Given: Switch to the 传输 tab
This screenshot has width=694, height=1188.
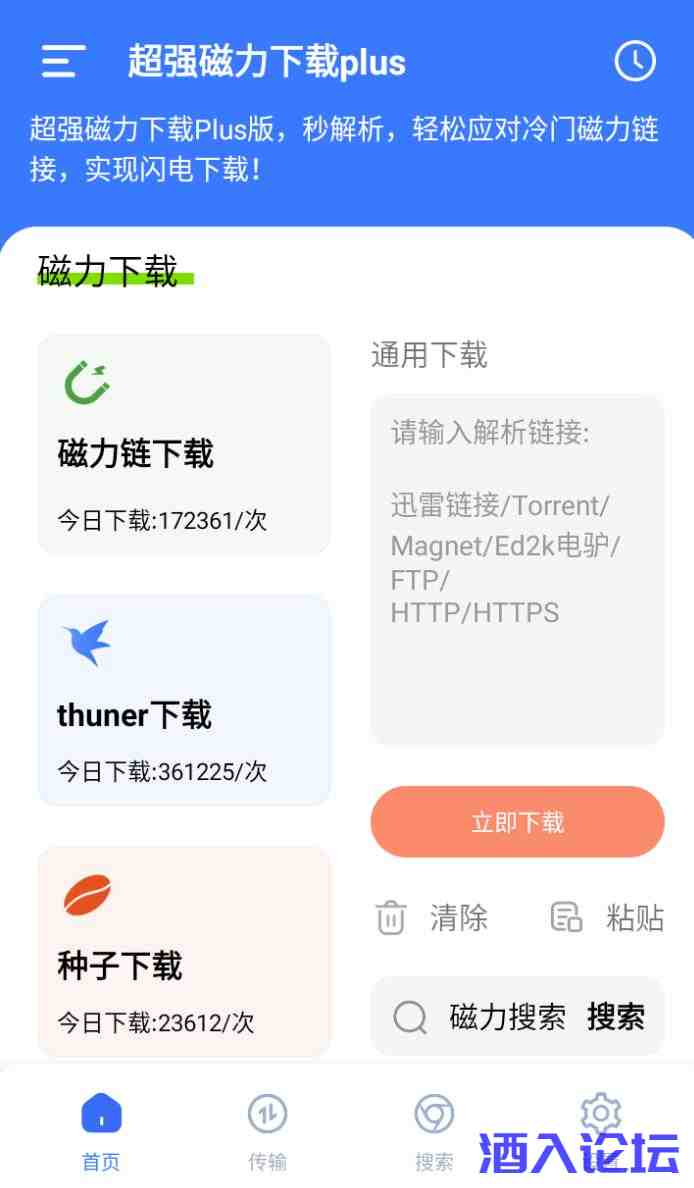Looking at the screenshot, I should [x=267, y=1130].
